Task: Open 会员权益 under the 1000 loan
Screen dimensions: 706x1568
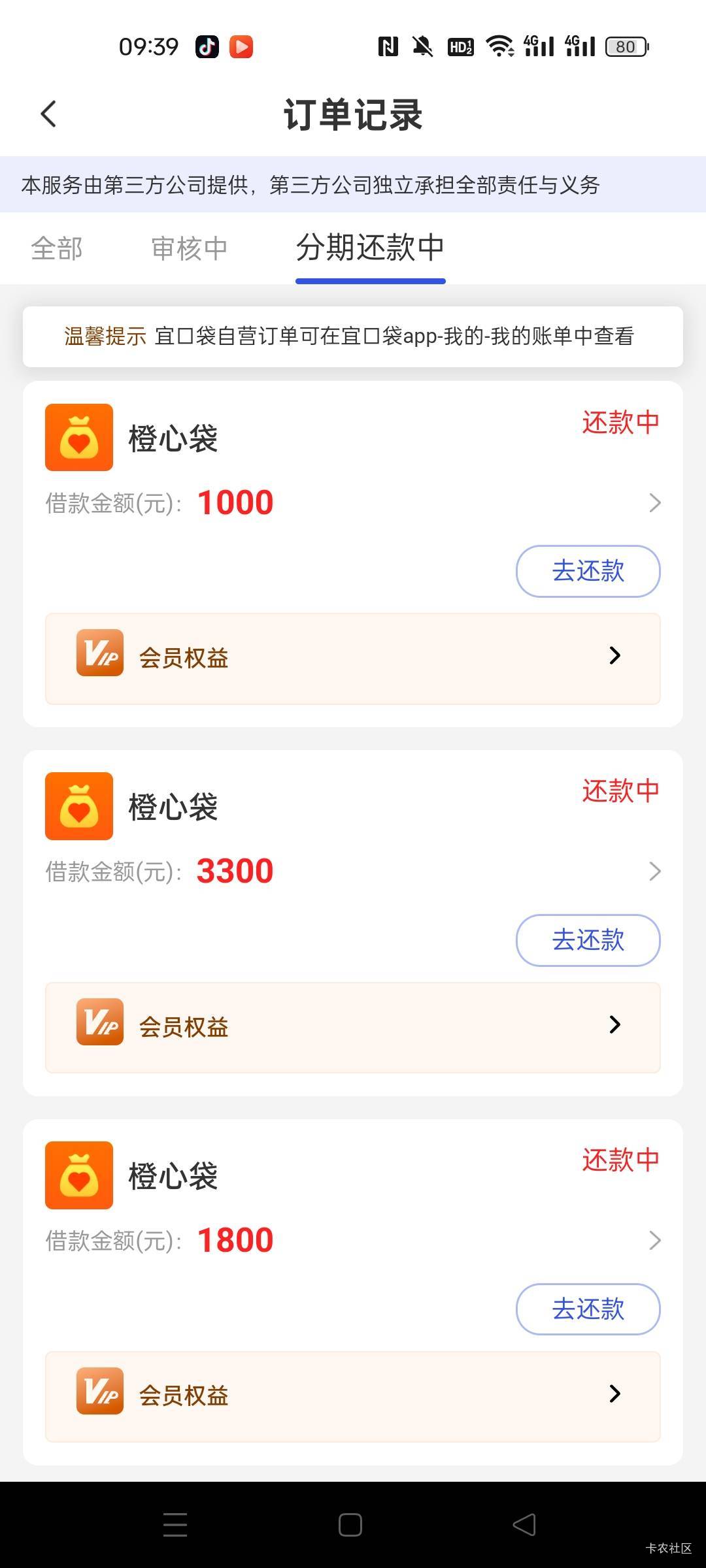Action: click(352, 658)
